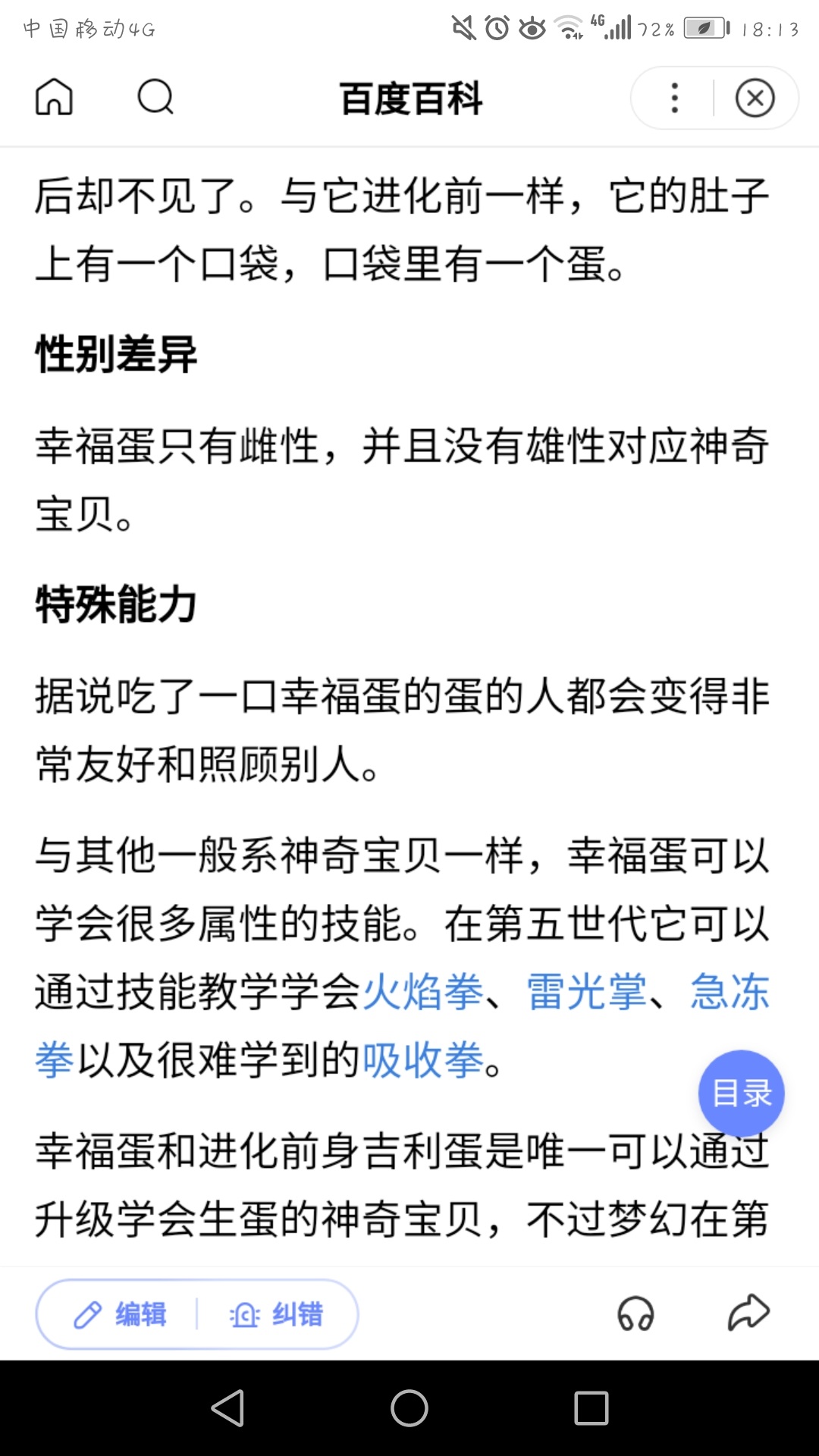Go to the Baidu Baike home page
This screenshot has height=1456, width=819.
[x=54, y=97]
